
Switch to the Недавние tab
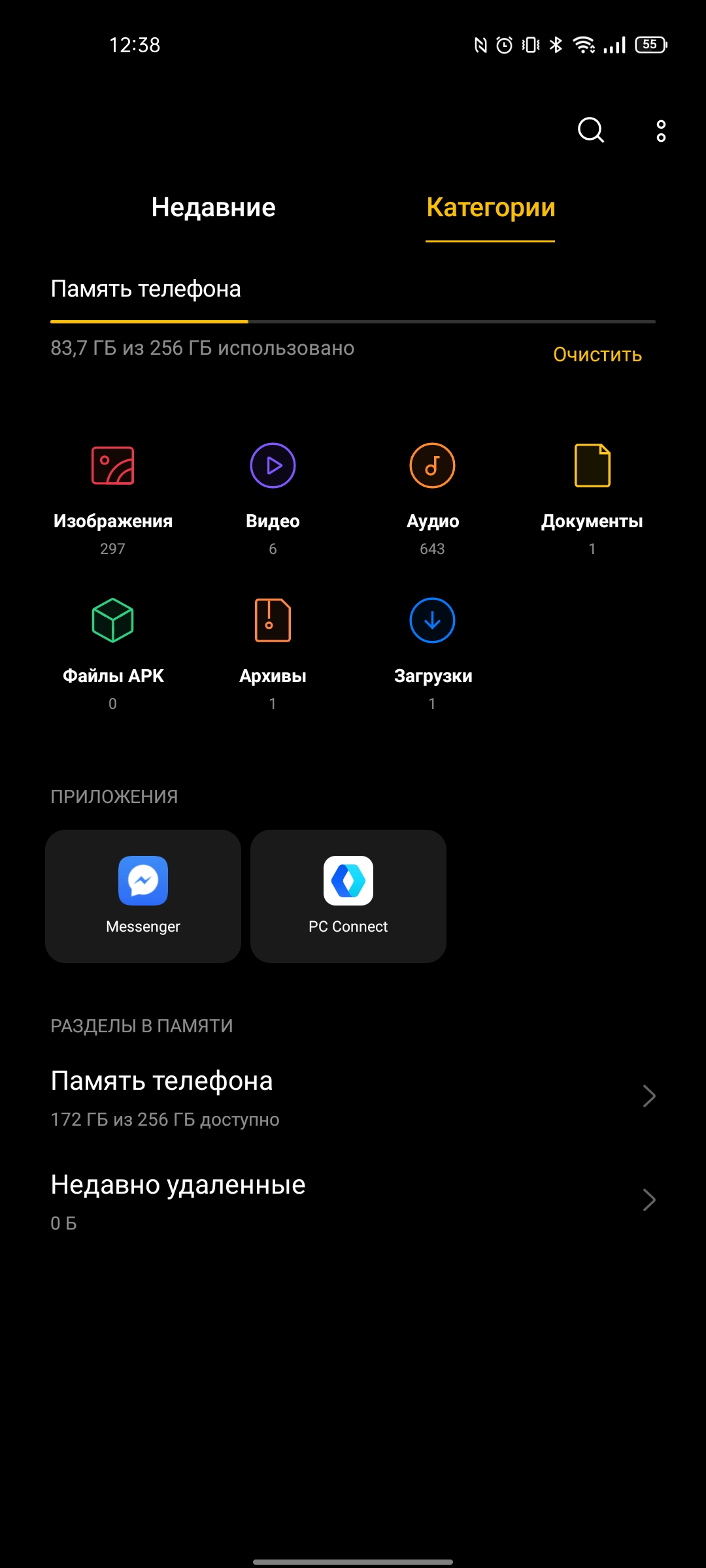click(x=213, y=208)
